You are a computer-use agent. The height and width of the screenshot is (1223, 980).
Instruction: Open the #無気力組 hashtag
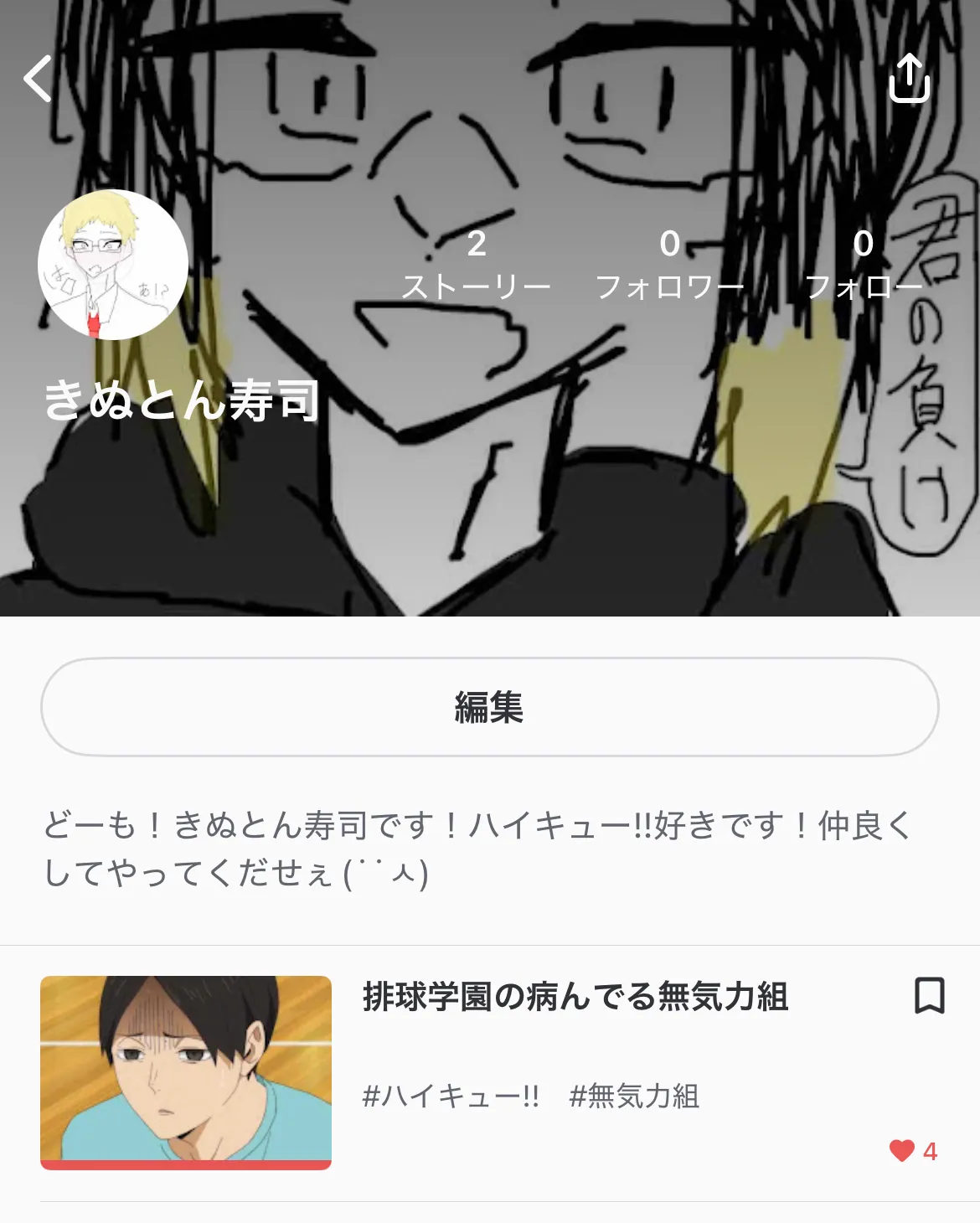point(635,1096)
